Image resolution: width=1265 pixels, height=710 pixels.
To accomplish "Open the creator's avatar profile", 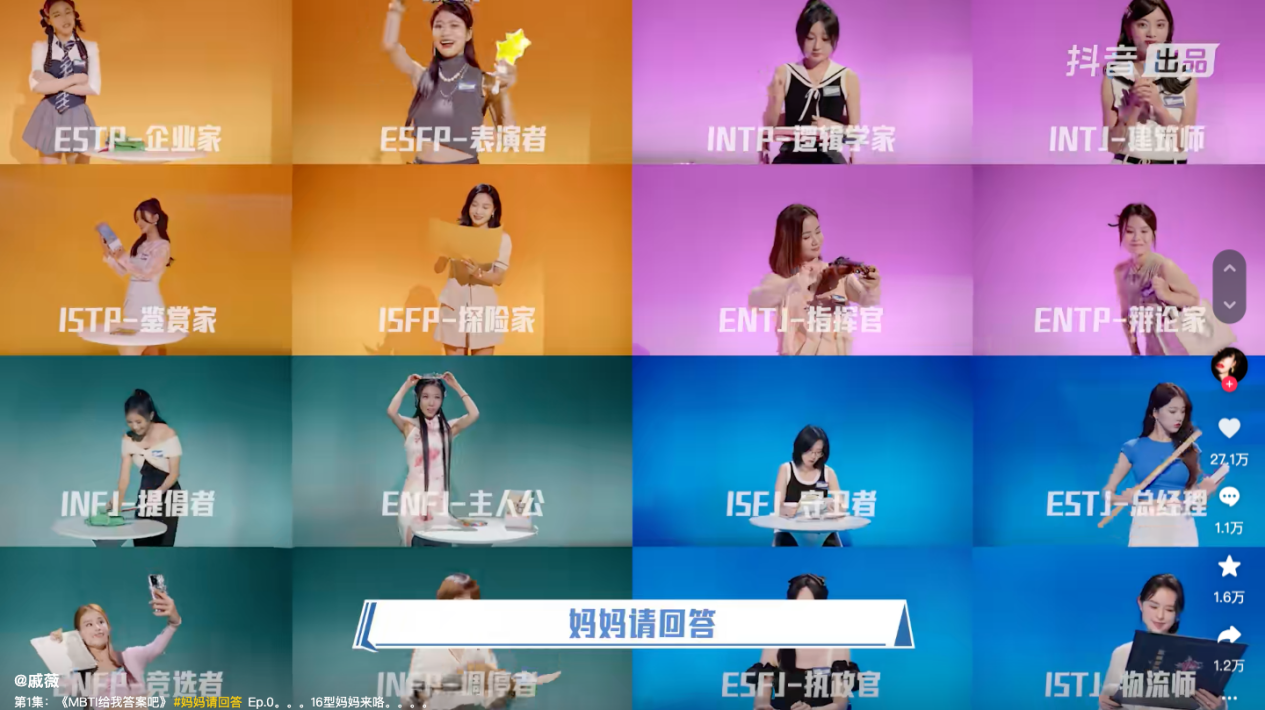I will coord(1229,365).
